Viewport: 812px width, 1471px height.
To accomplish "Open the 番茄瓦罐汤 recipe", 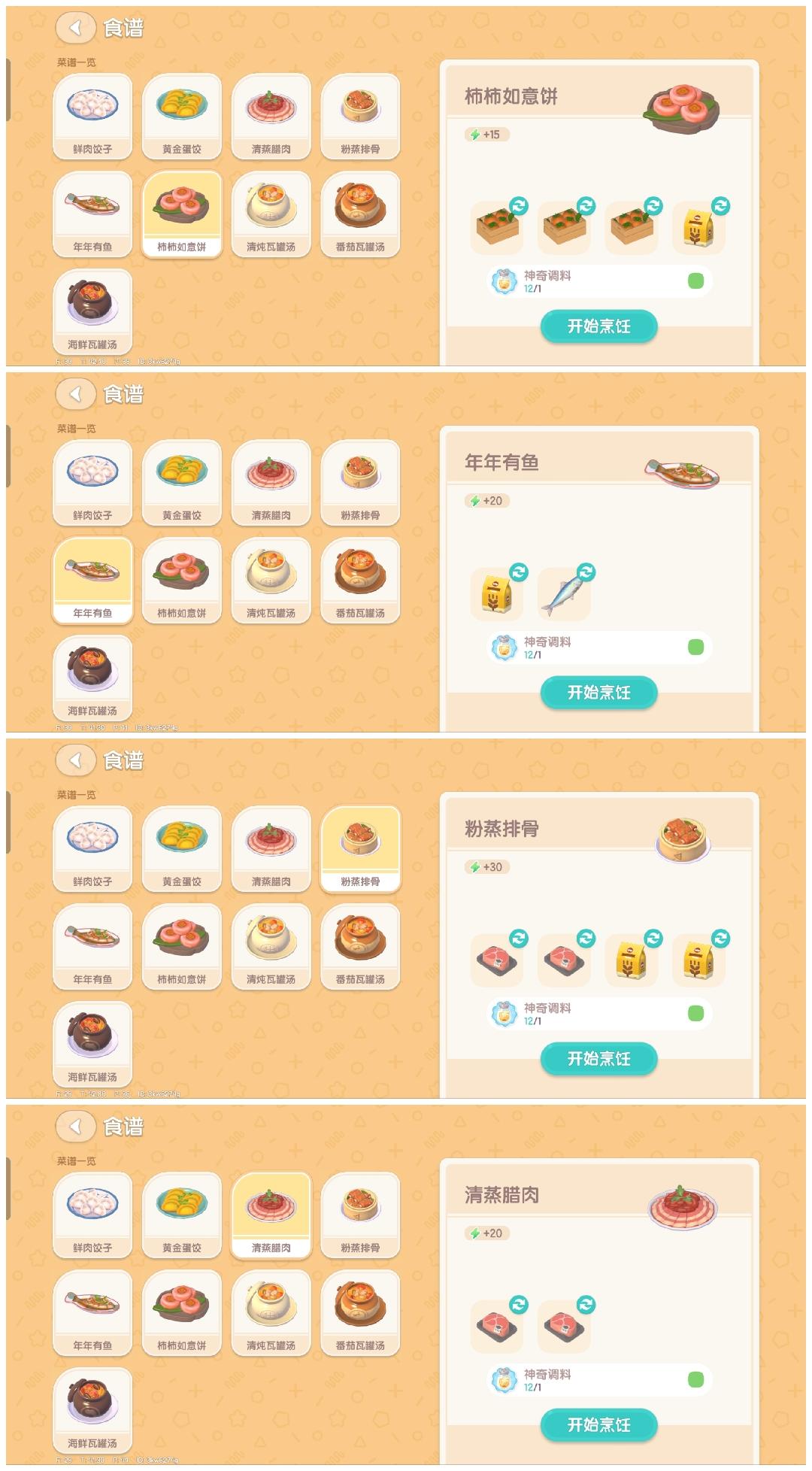I will [359, 213].
